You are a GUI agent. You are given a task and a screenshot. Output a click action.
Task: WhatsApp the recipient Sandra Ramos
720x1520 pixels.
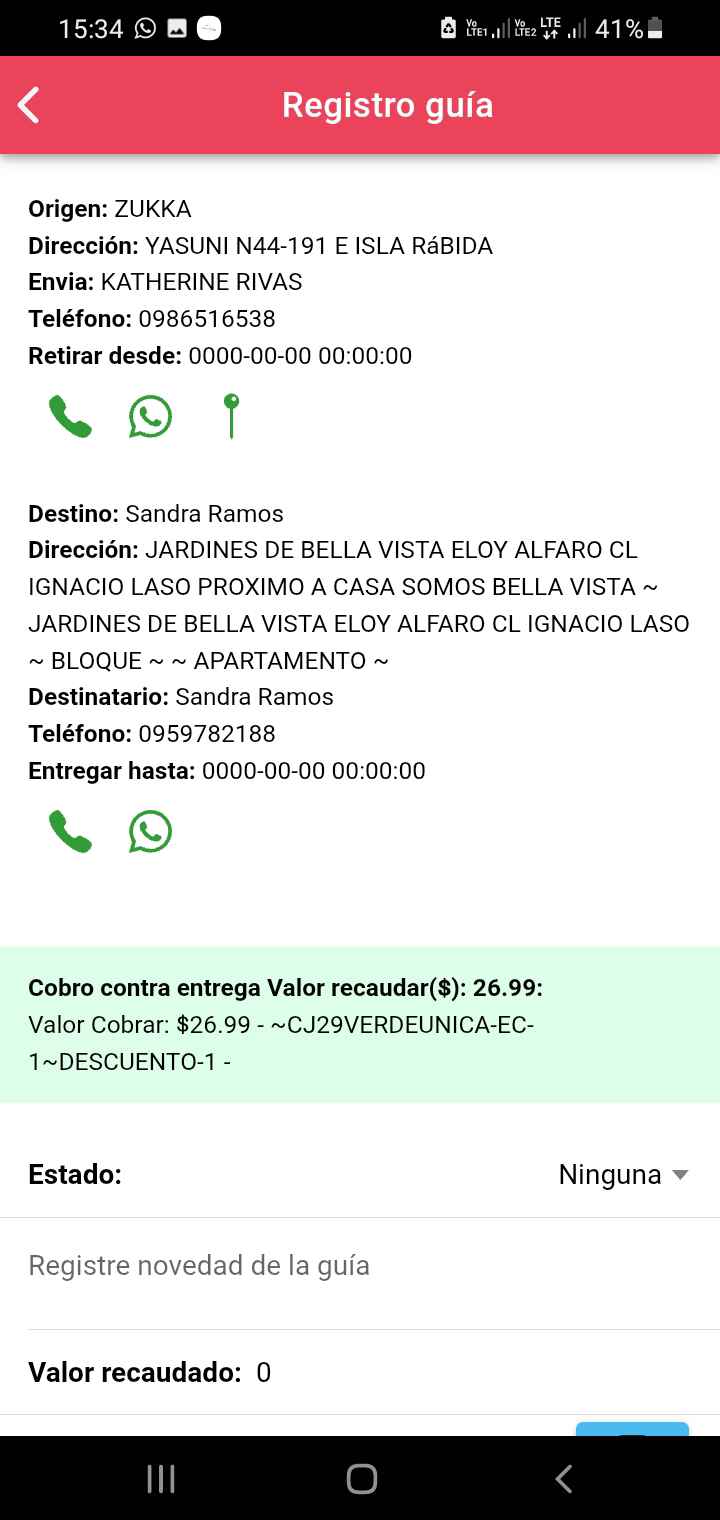(x=150, y=832)
